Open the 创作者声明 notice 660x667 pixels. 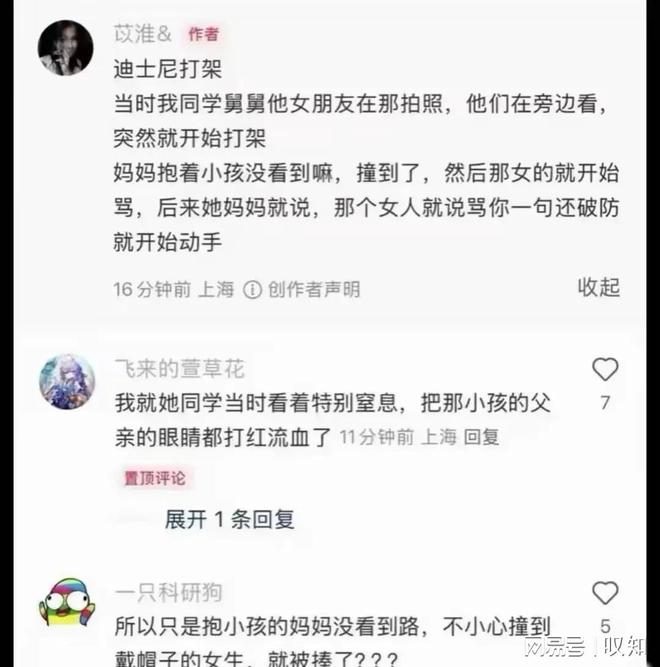(301, 290)
